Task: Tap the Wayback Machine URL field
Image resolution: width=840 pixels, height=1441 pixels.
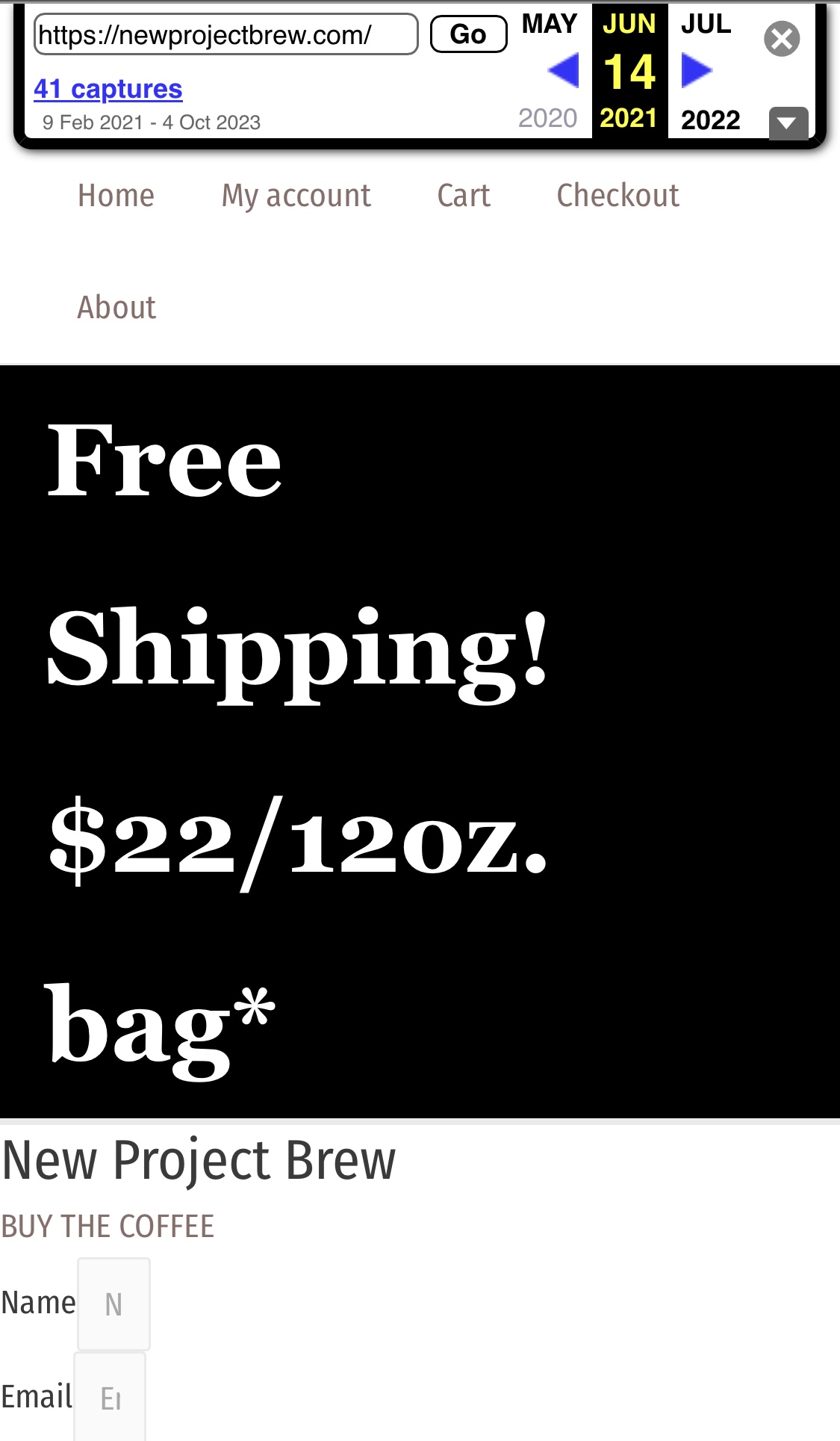Action: 225,34
